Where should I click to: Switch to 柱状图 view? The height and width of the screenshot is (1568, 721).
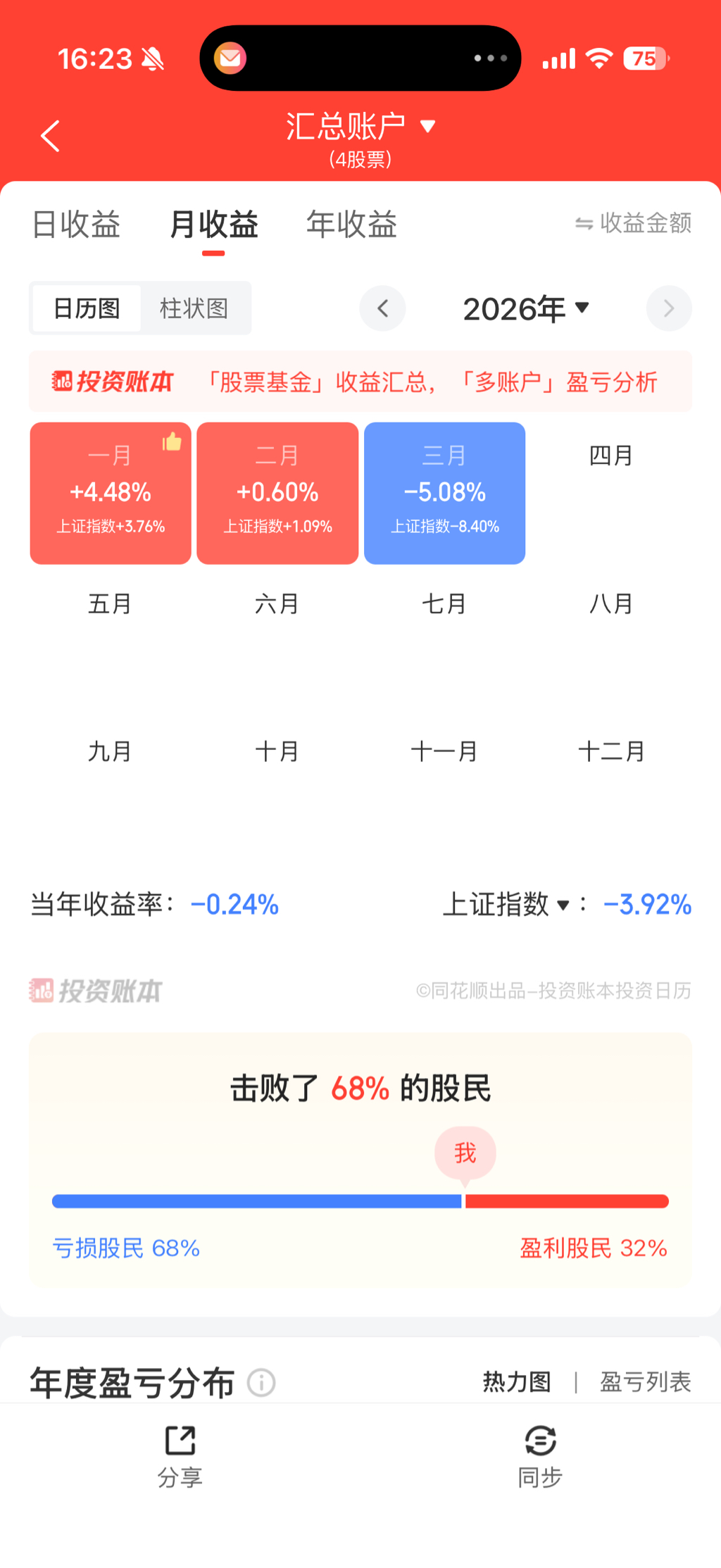tap(194, 308)
